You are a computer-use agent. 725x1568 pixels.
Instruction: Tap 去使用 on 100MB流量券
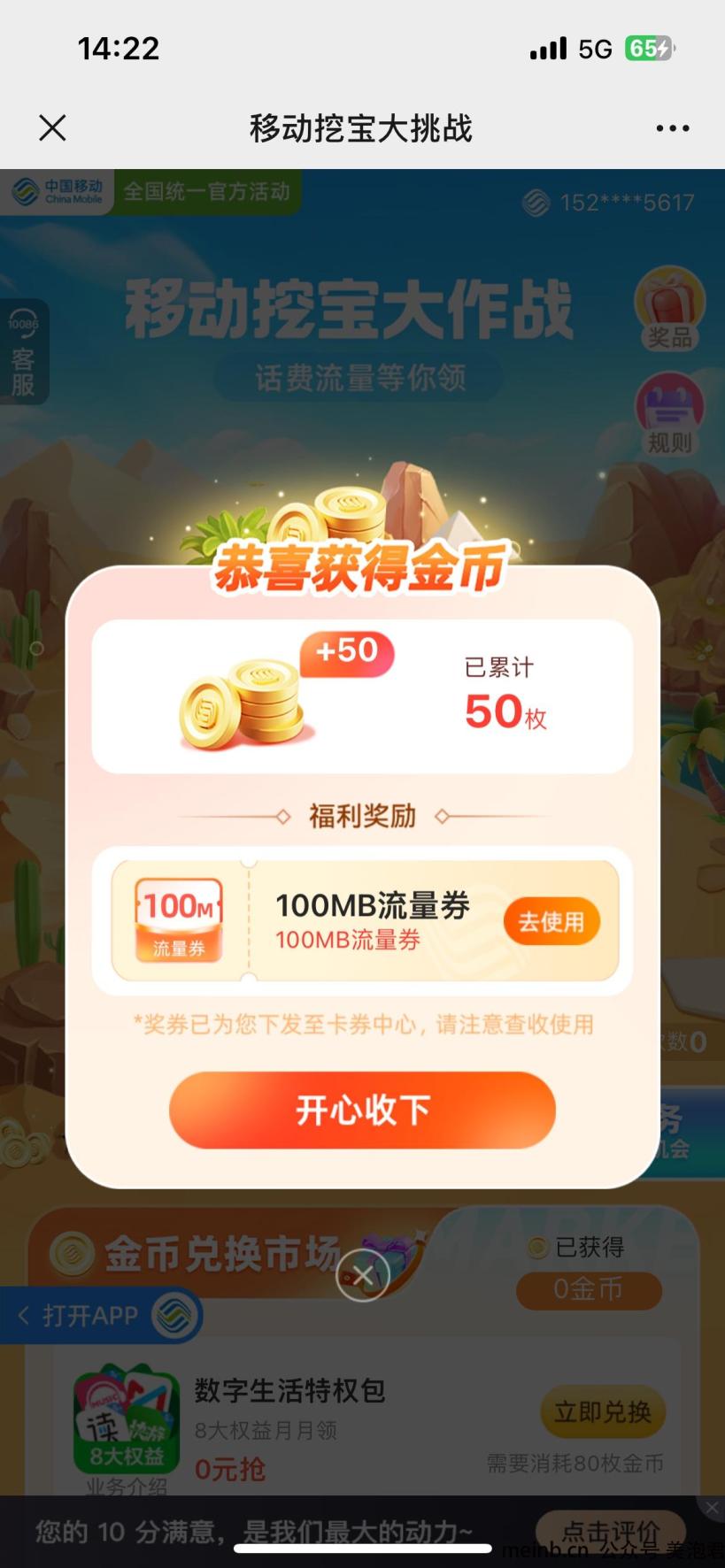pos(551,921)
